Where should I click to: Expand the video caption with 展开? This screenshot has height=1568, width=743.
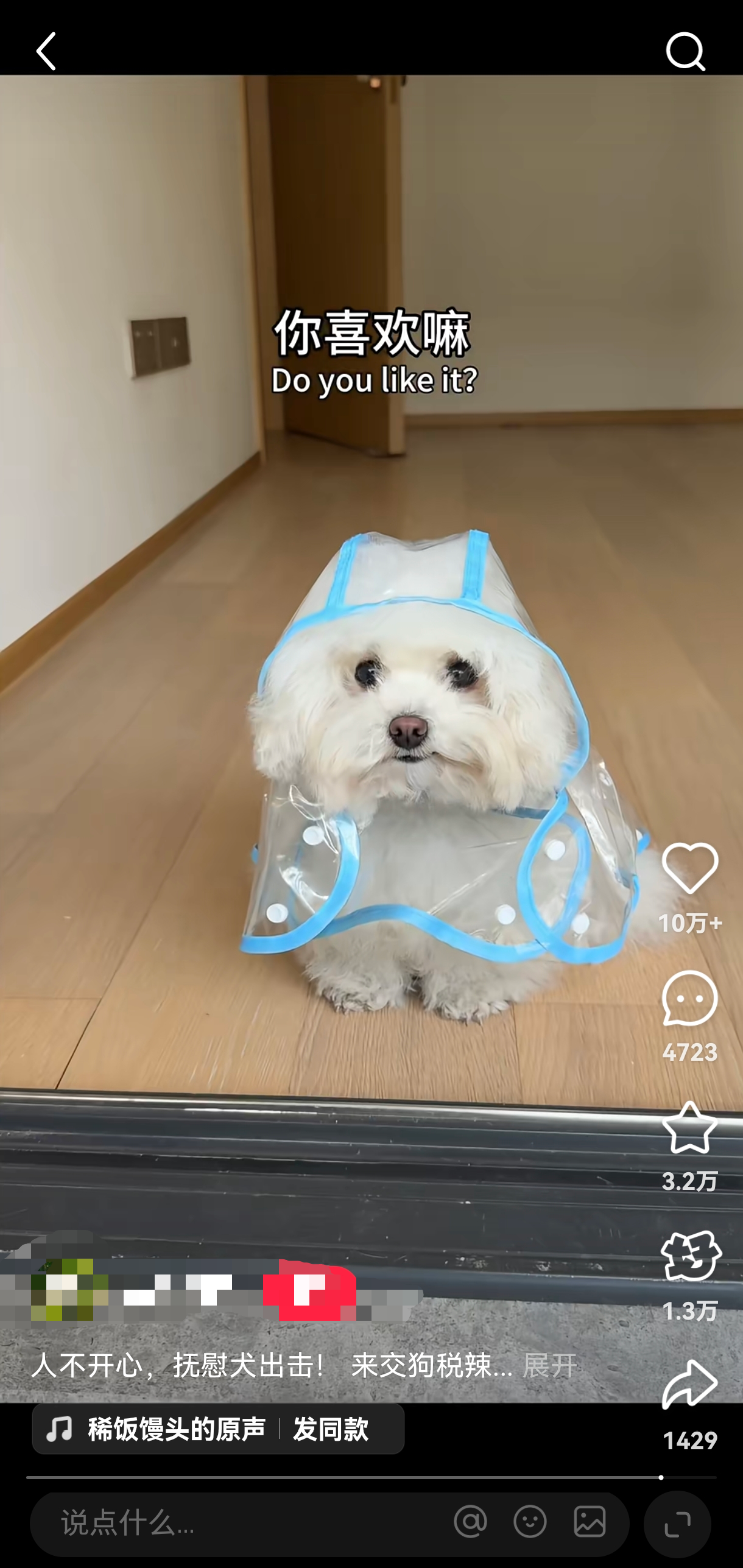pyautogui.click(x=549, y=1366)
